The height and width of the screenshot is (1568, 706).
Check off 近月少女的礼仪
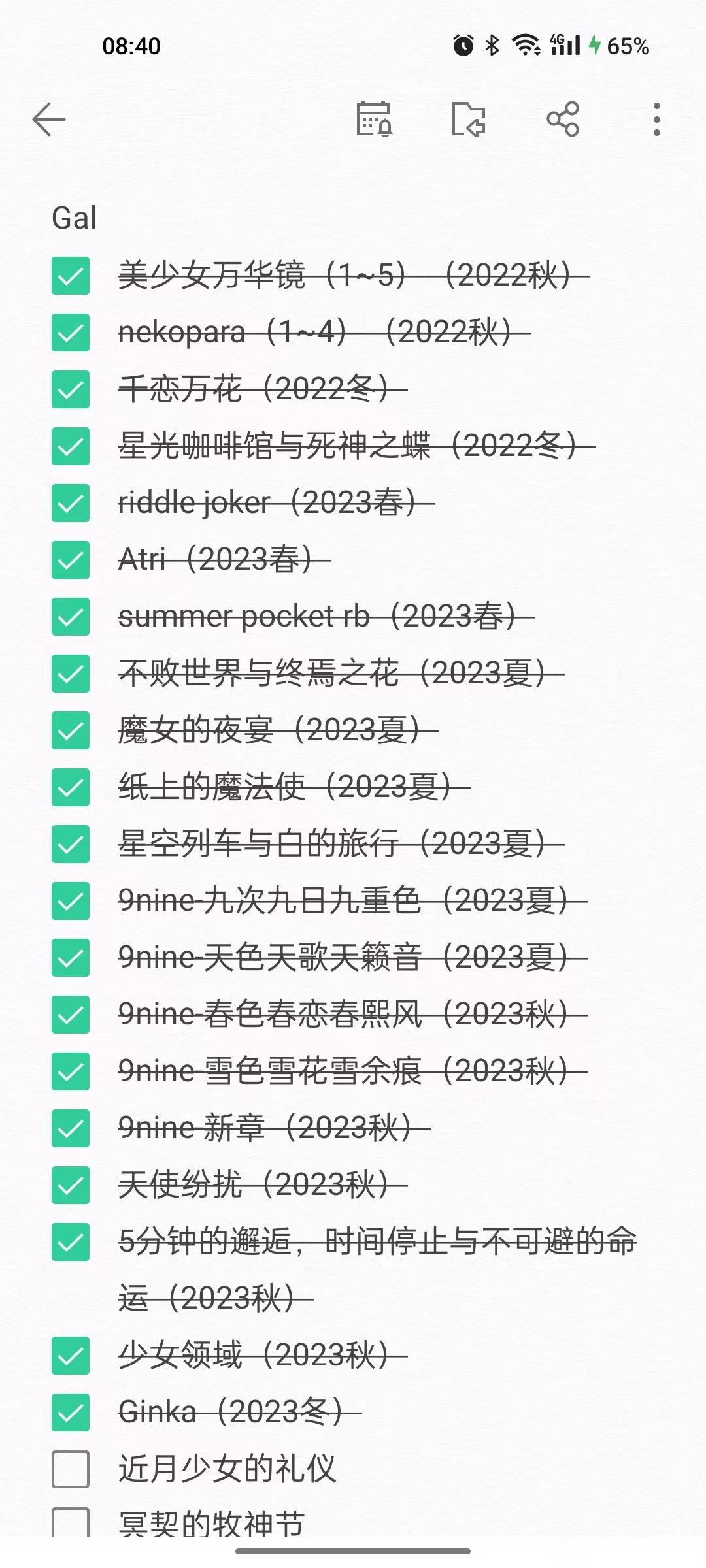(x=71, y=1469)
